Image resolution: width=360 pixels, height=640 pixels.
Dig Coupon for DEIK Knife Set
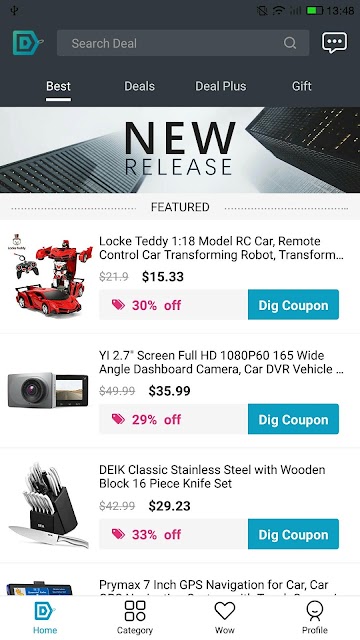click(x=293, y=534)
